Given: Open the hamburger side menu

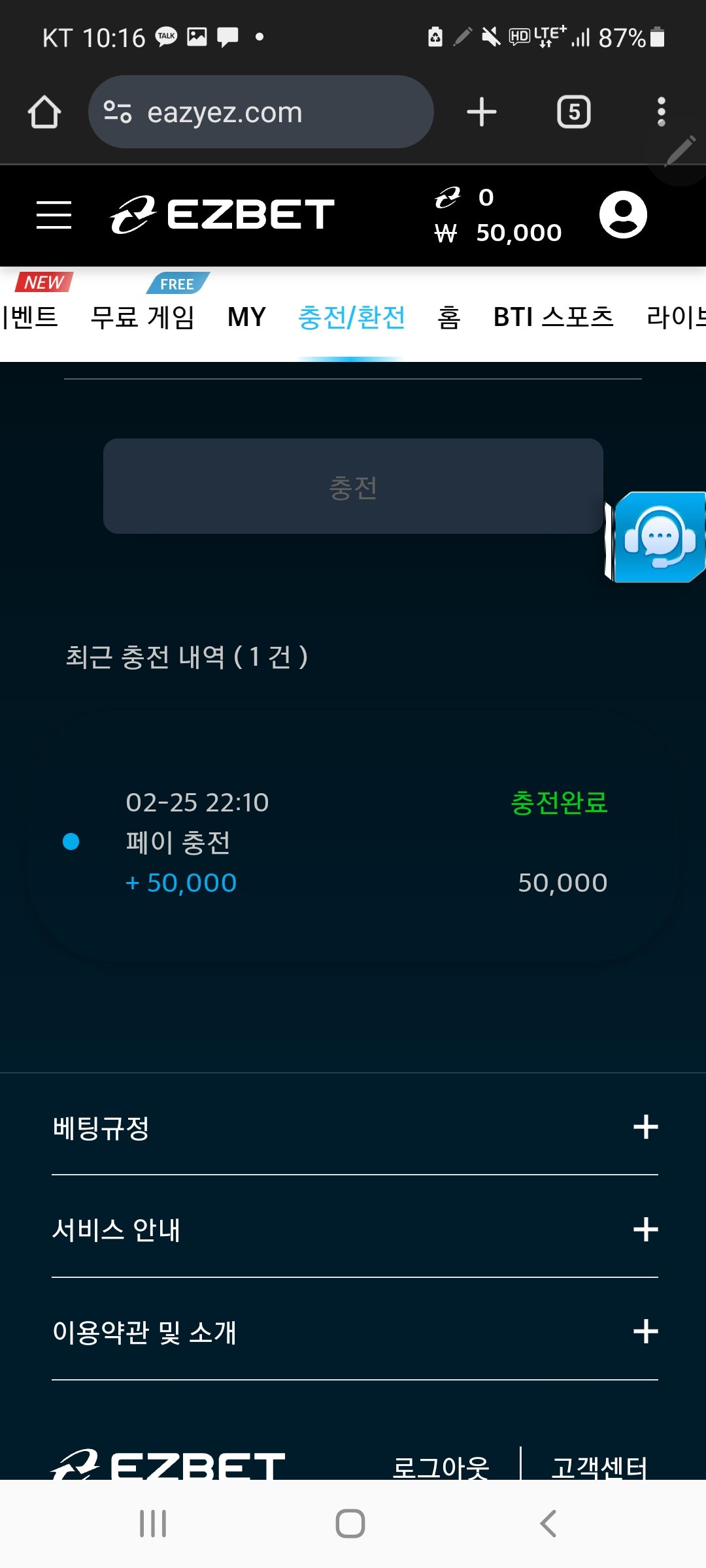Looking at the screenshot, I should pyautogui.click(x=54, y=215).
